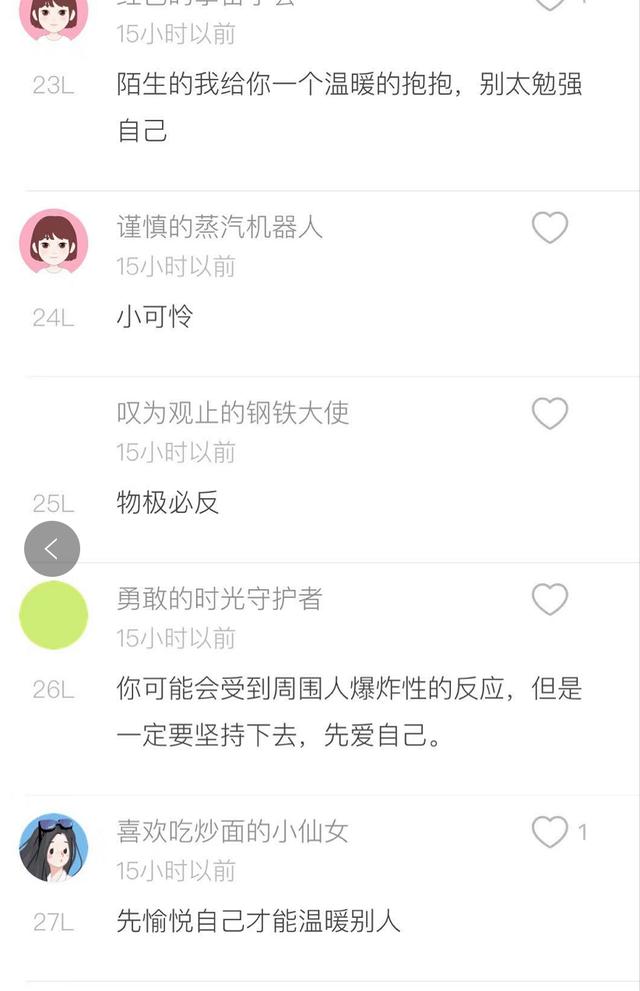Open the 23L comment about a warm hug
This screenshot has height=991, width=640.
pos(348,106)
